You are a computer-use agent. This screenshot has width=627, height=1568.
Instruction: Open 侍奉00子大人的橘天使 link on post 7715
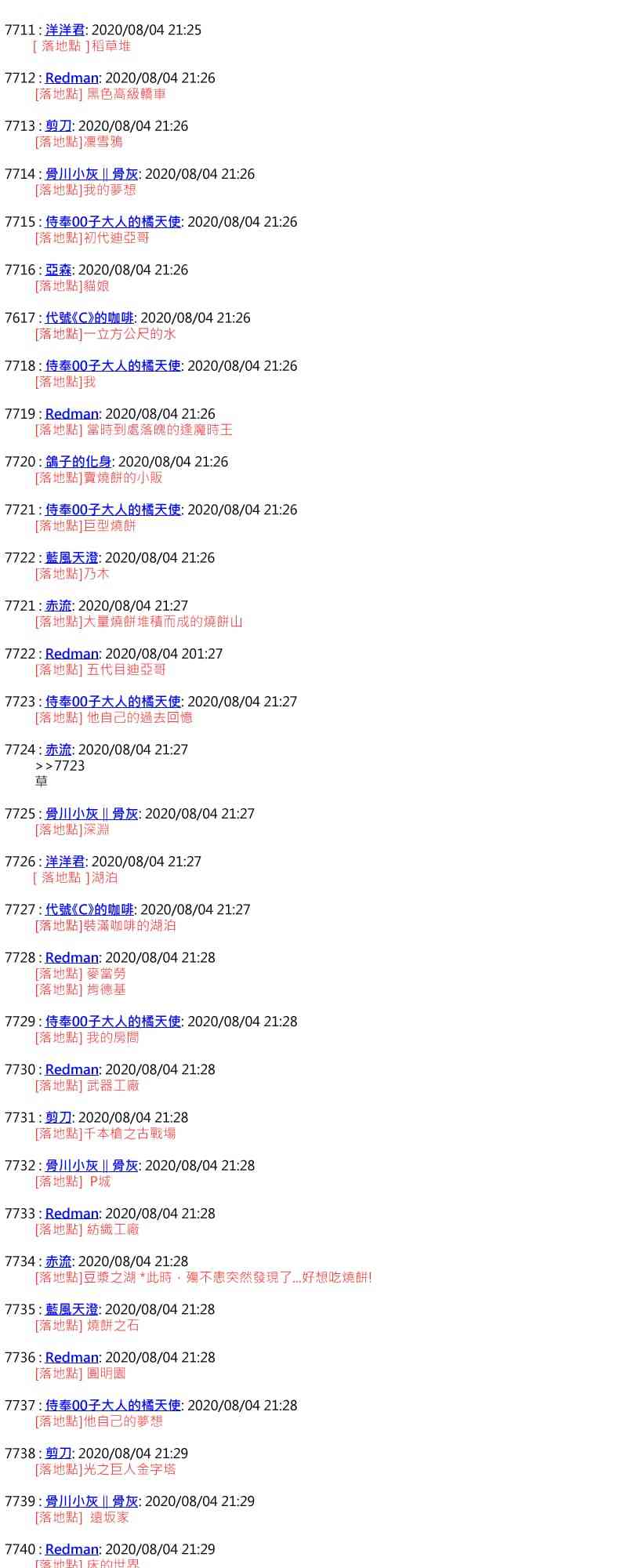coord(113,222)
